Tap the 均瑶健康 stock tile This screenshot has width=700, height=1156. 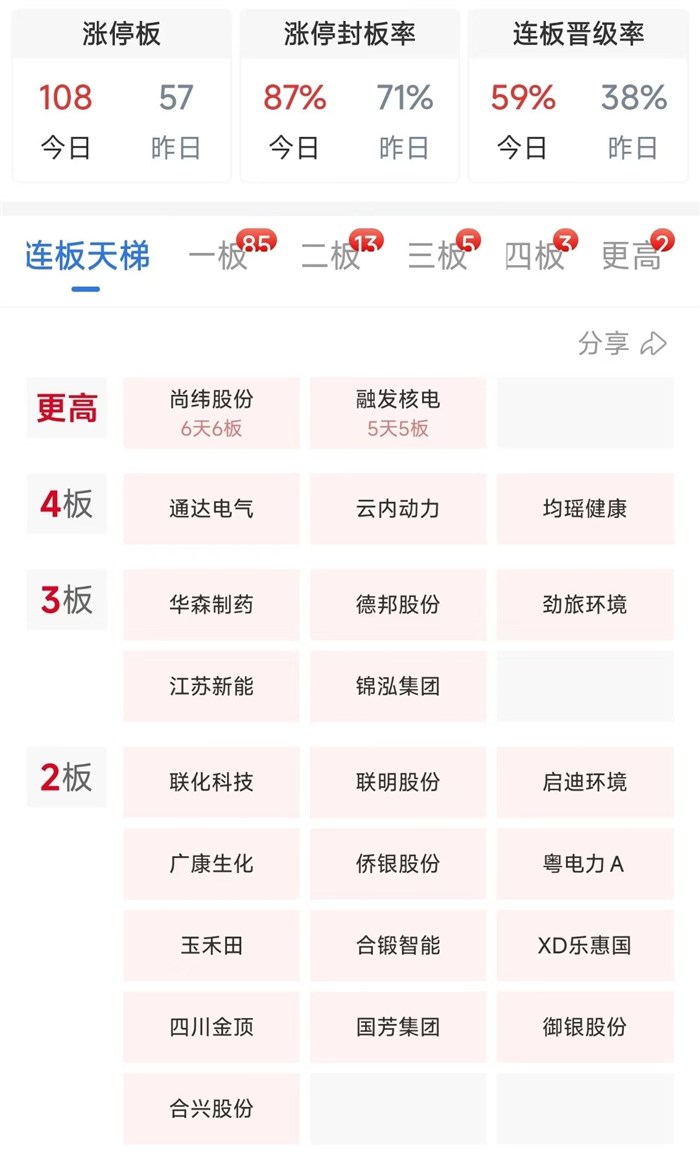[585, 508]
